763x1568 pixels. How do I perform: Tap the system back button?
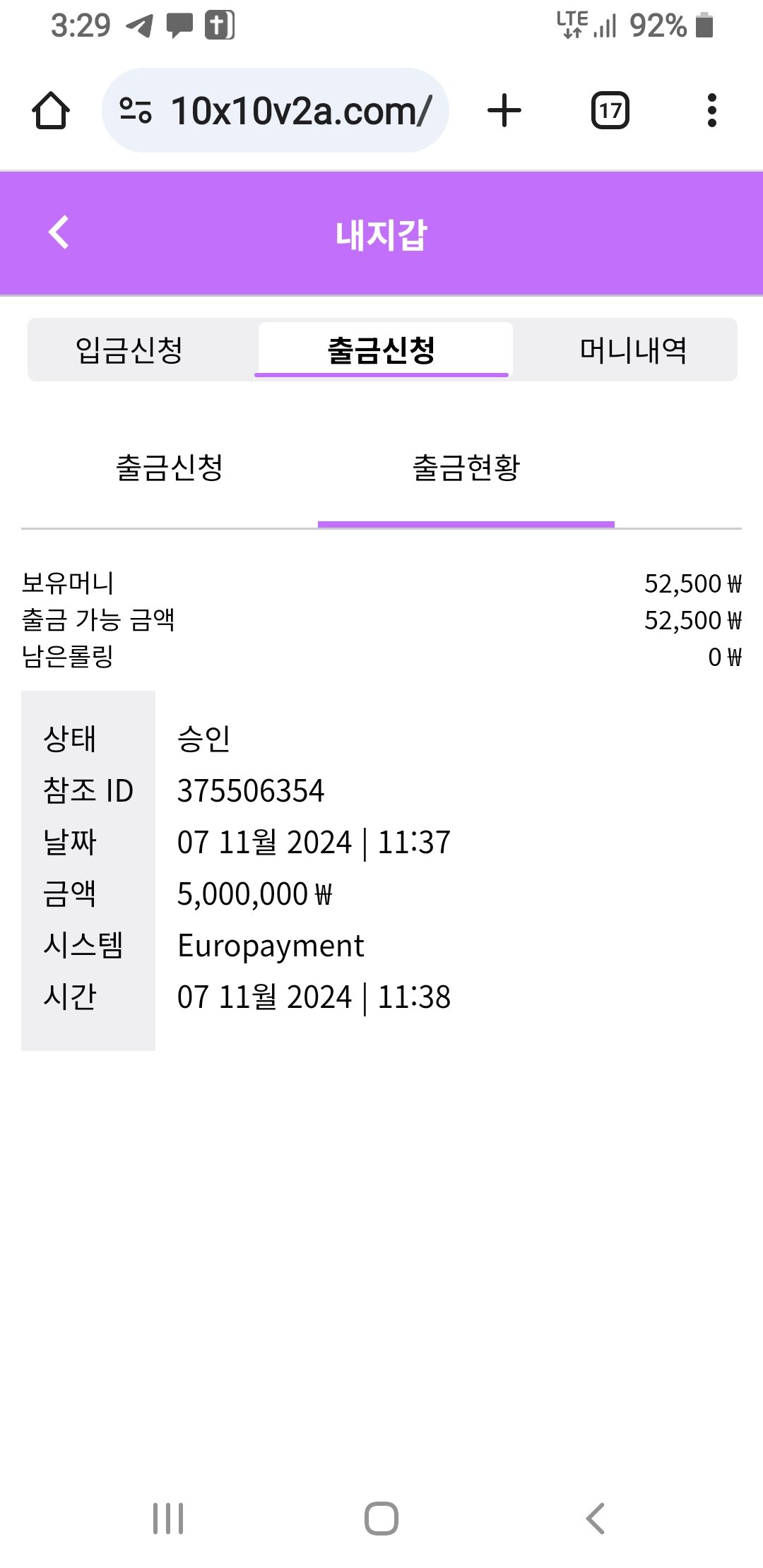[x=595, y=1519]
